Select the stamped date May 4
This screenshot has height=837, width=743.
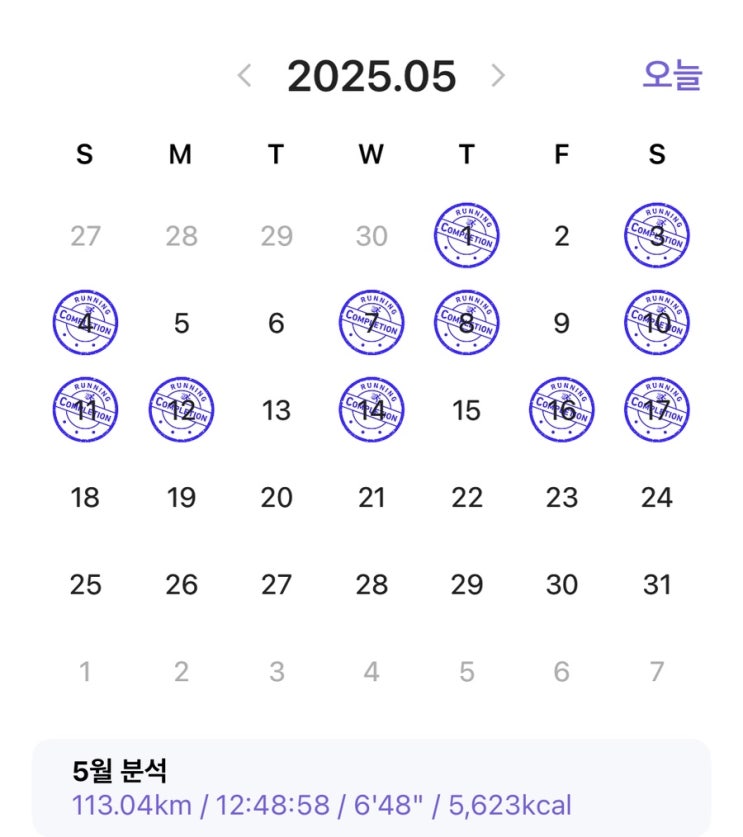[85, 322]
